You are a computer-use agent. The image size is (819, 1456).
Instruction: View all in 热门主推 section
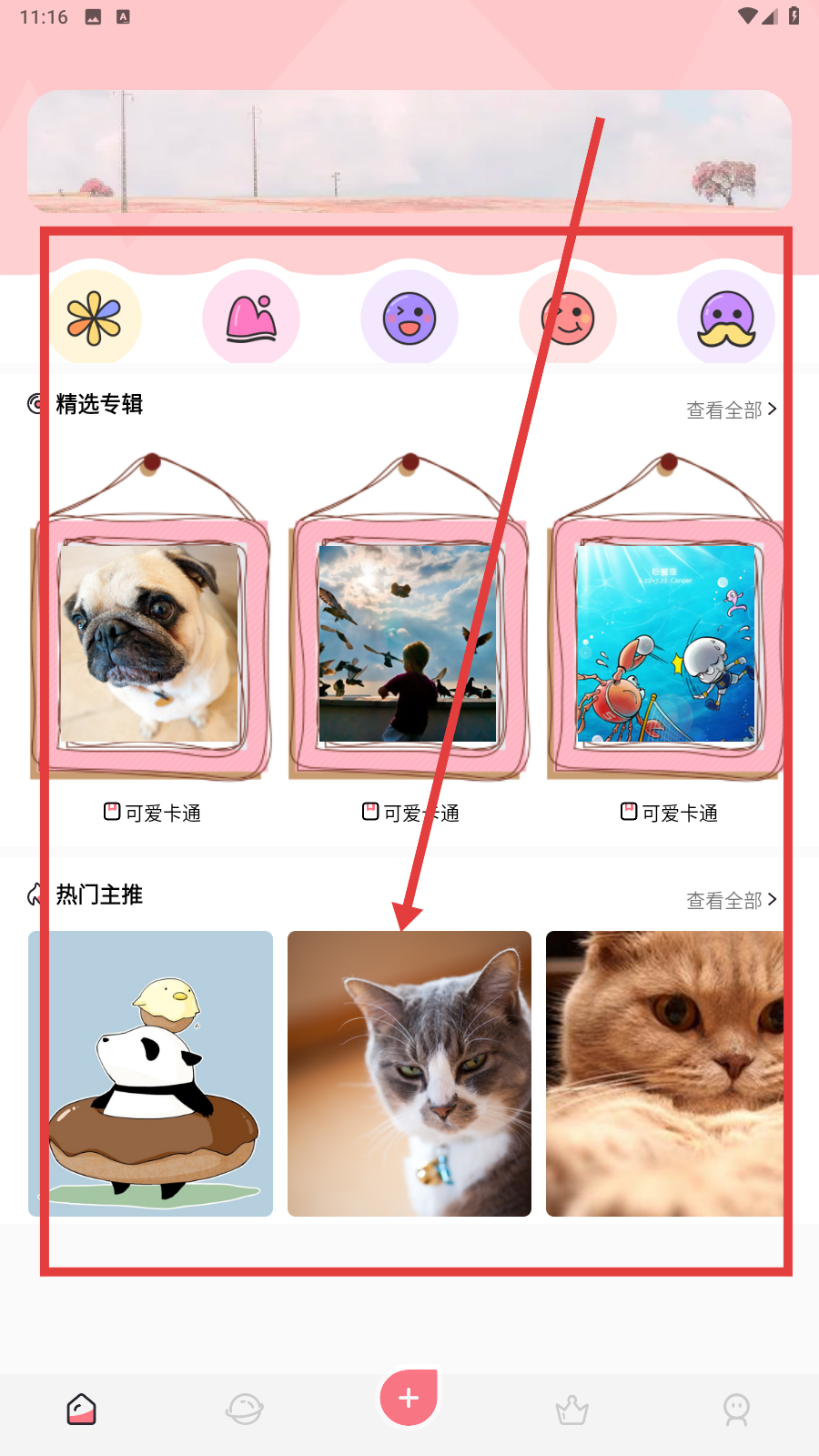pyautogui.click(x=731, y=900)
